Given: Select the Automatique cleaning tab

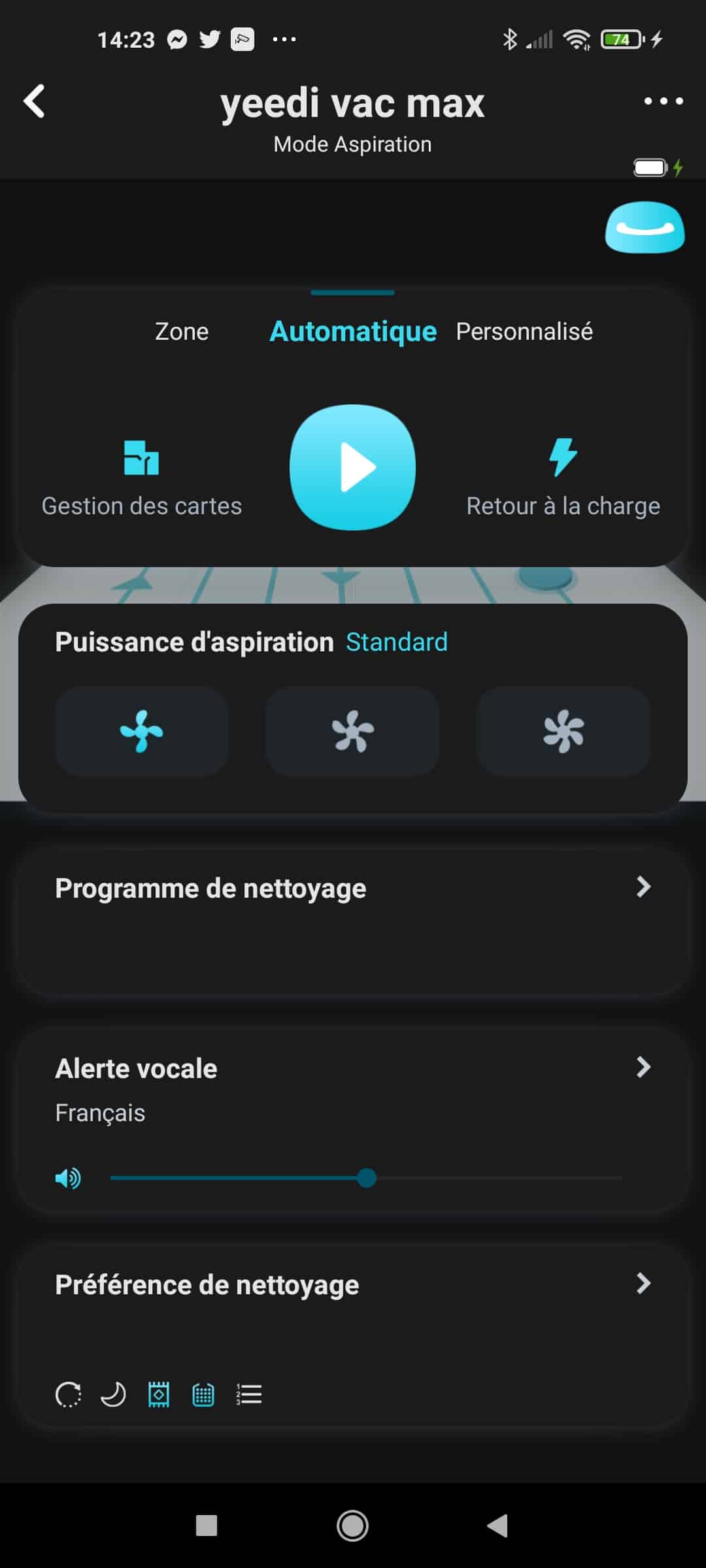Looking at the screenshot, I should (x=353, y=331).
